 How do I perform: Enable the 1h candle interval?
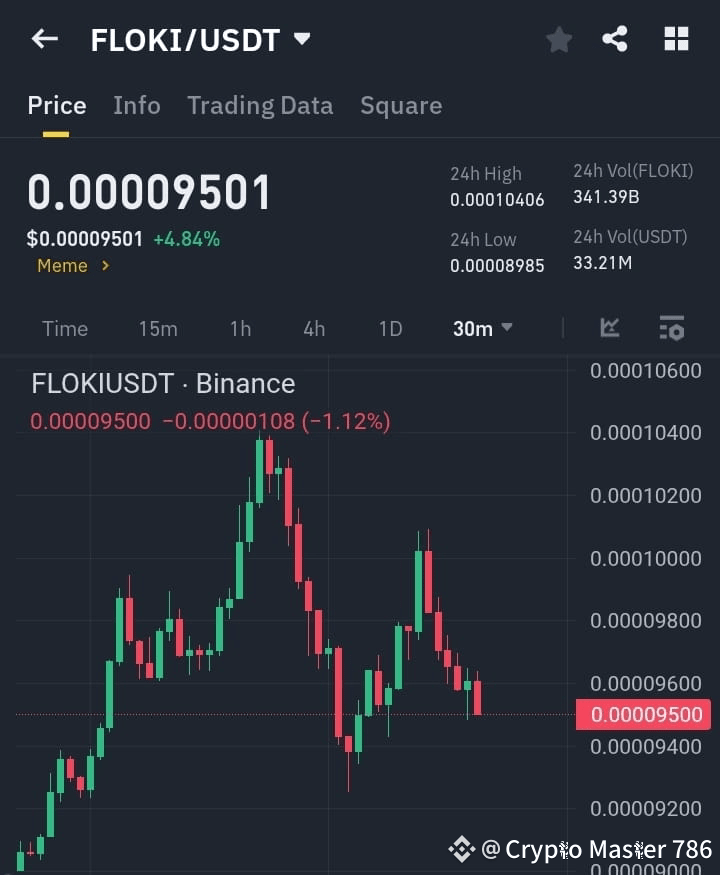point(240,328)
